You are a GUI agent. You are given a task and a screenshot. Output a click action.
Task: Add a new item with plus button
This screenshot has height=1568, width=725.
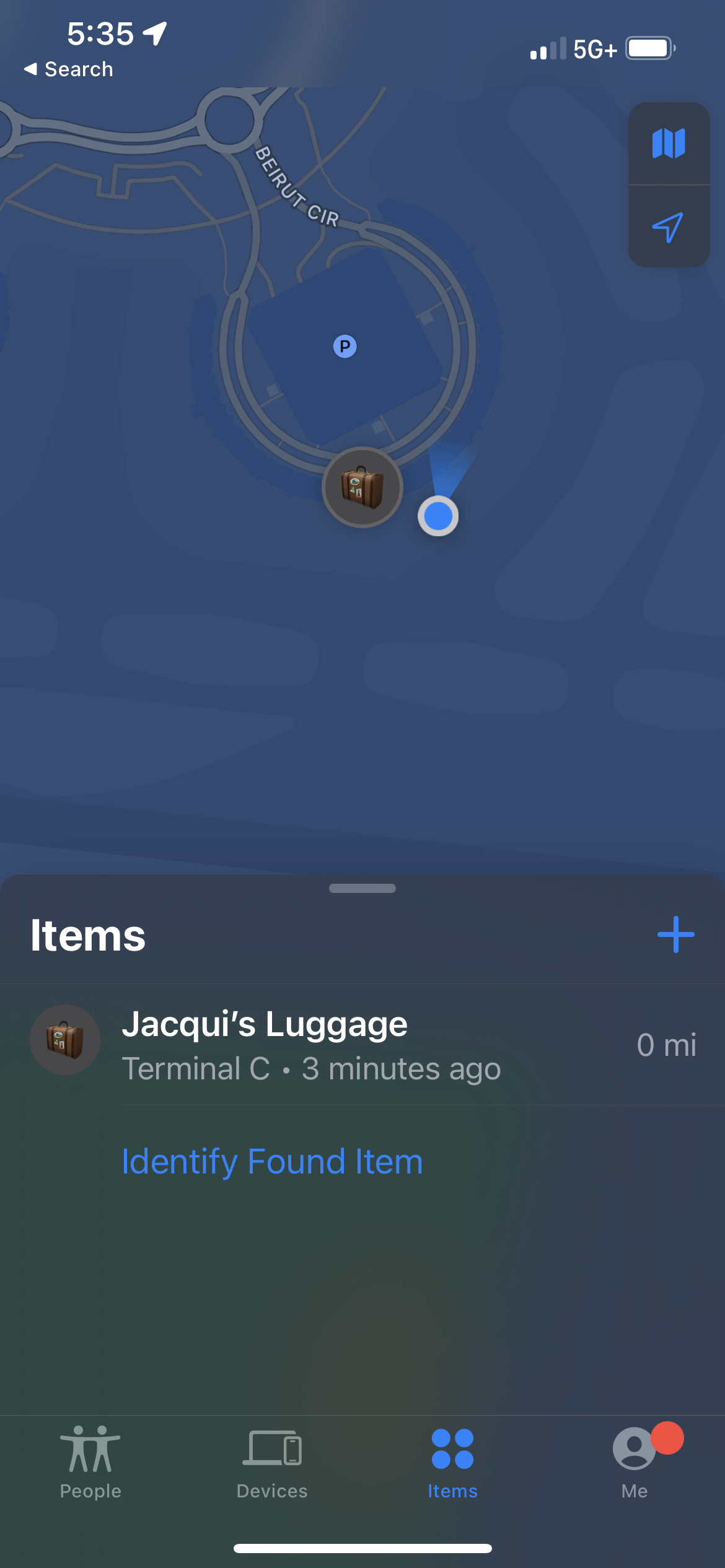pyautogui.click(x=675, y=934)
